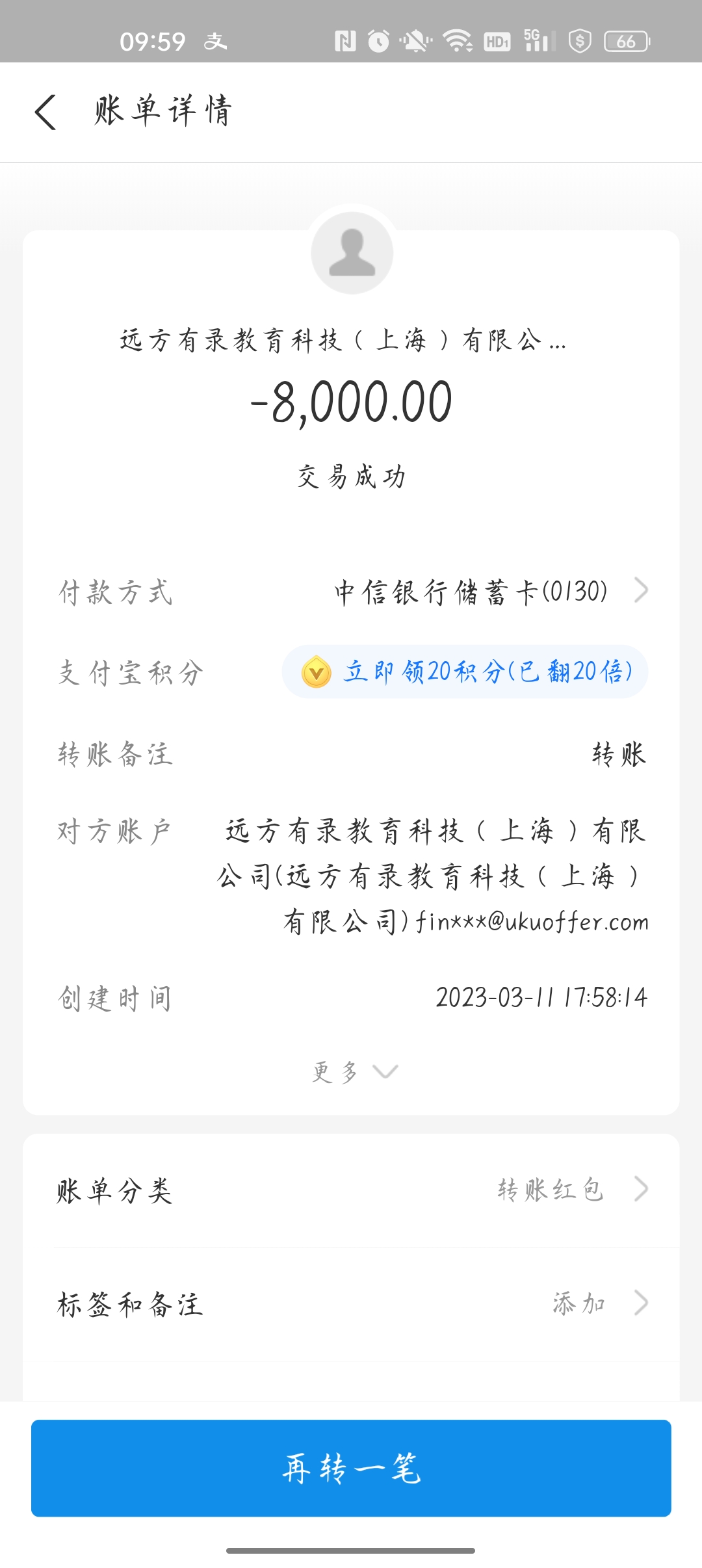Image resolution: width=702 pixels, height=1568 pixels.
Task: Go back from the 账单详情 page
Action: tap(45, 112)
